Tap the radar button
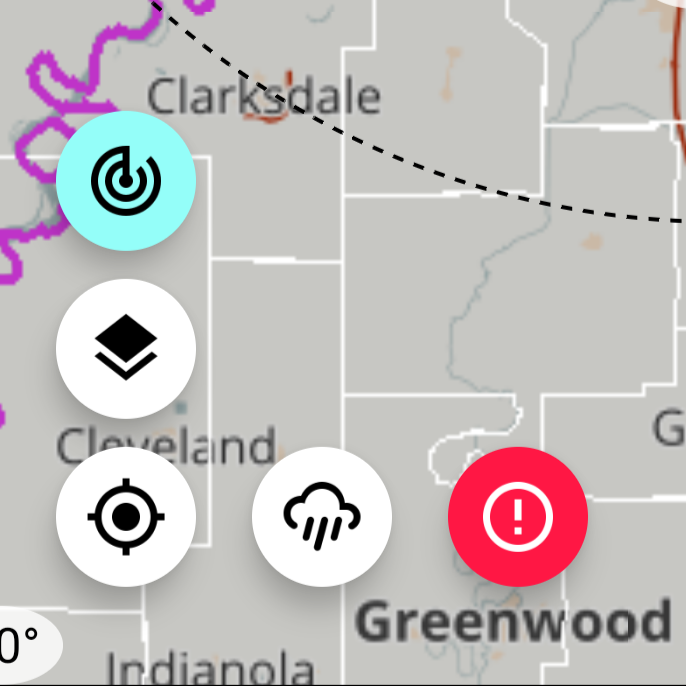The height and width of the screenshot is (686, 686). coord(125,180)
